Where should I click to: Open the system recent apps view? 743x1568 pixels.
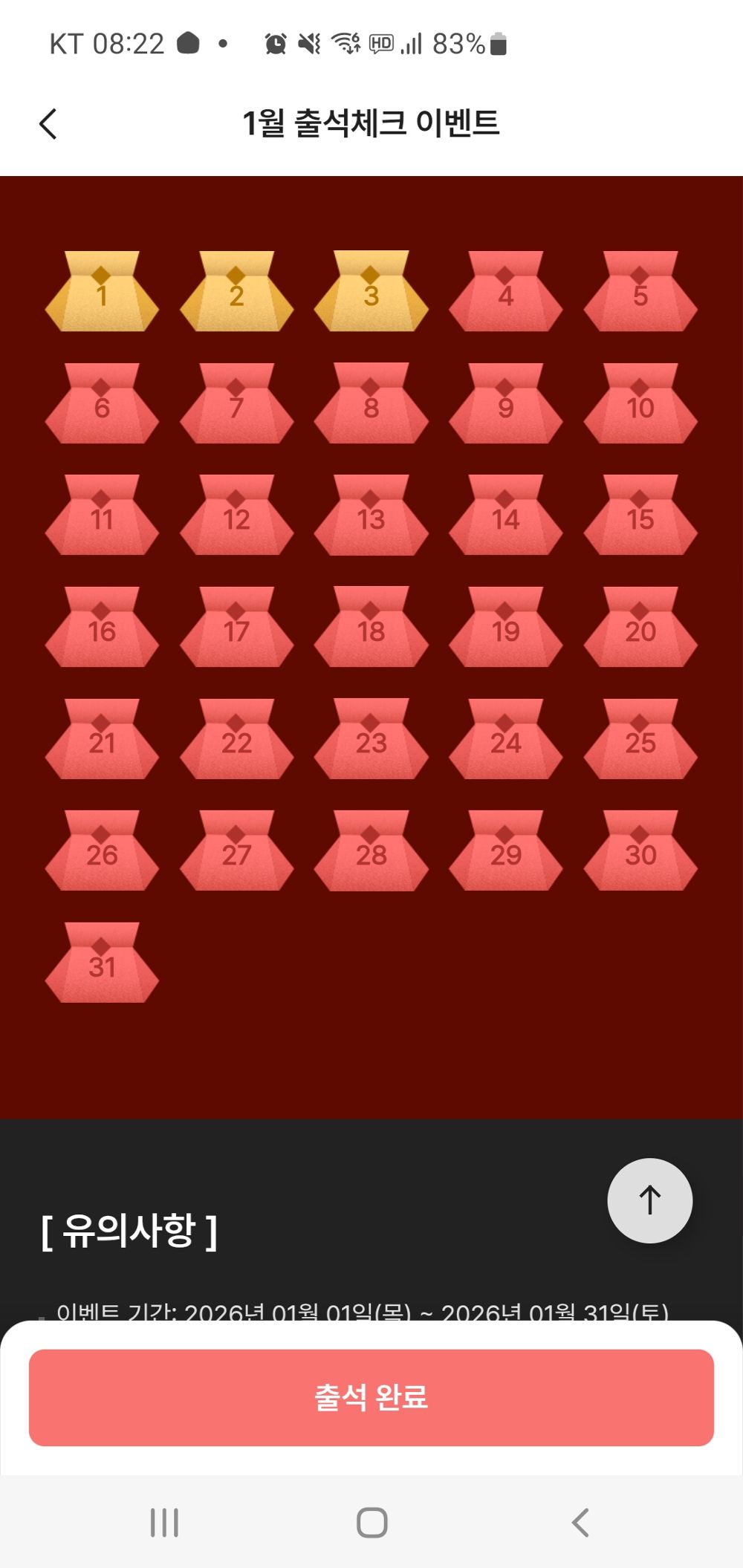point(164,1522)
